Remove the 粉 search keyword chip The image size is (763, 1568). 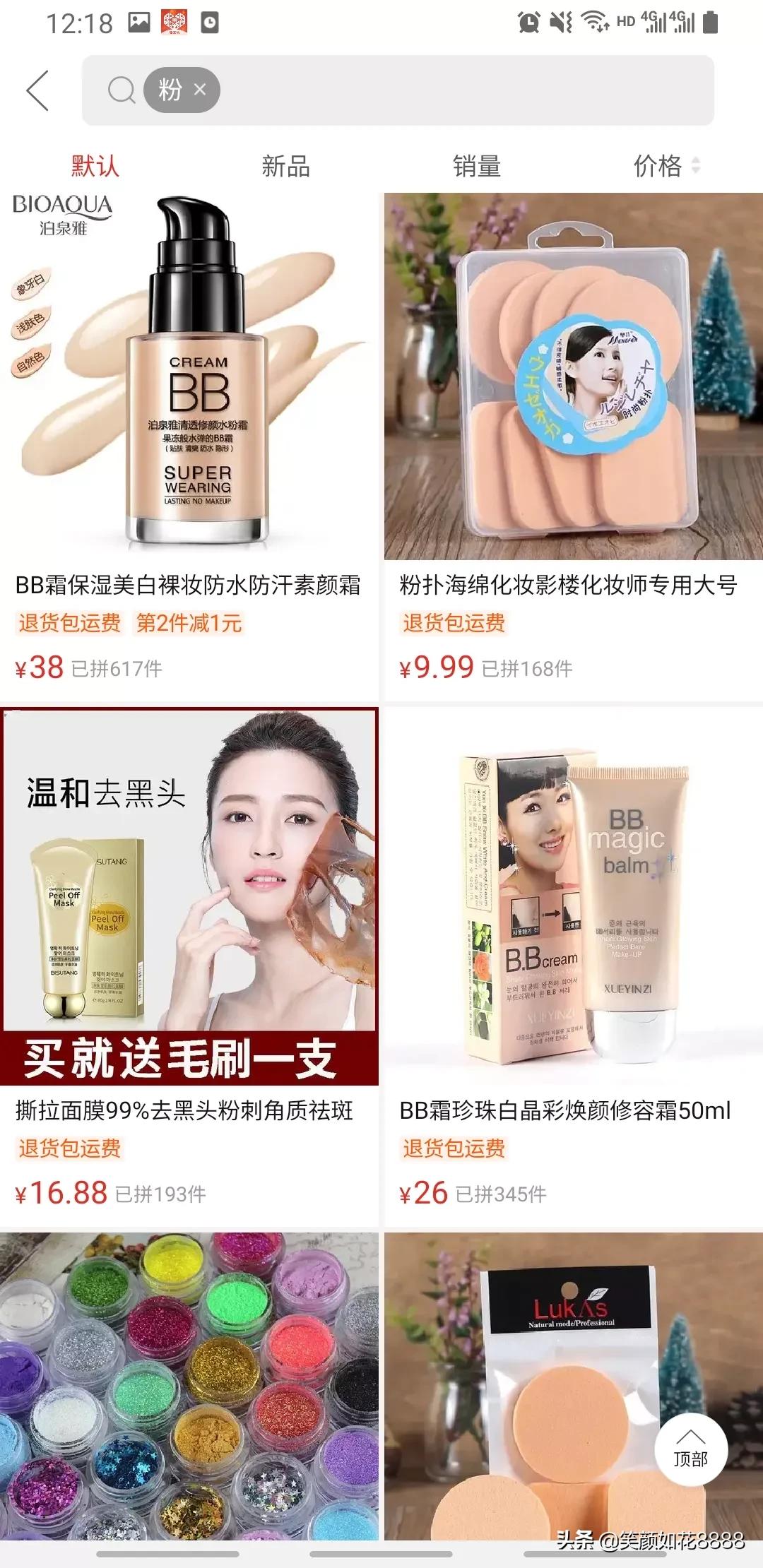(x=200, y=90)
